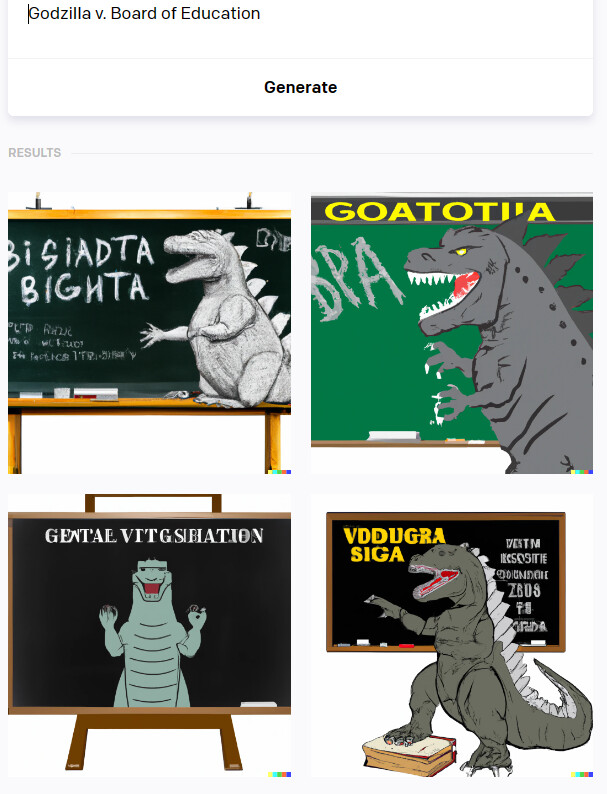Open the Godzilla standing on books result
The width and height of the screenshot is (607, 794).
click(x=452, y=634)
